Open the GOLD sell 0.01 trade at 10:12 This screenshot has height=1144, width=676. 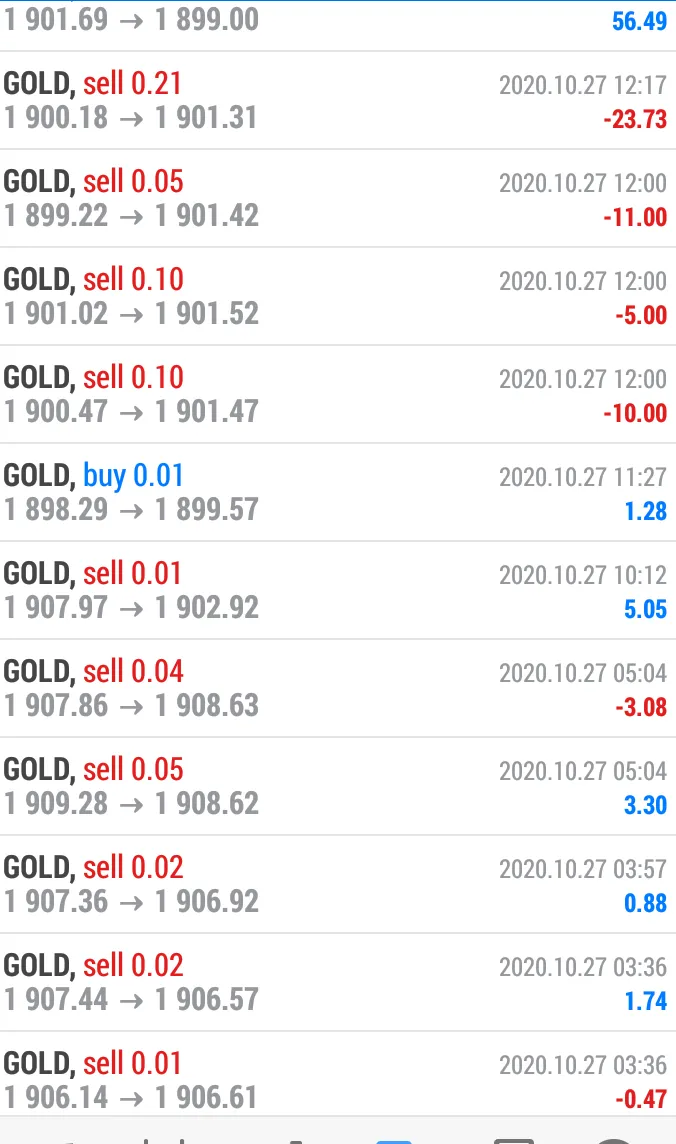point(338,590)
